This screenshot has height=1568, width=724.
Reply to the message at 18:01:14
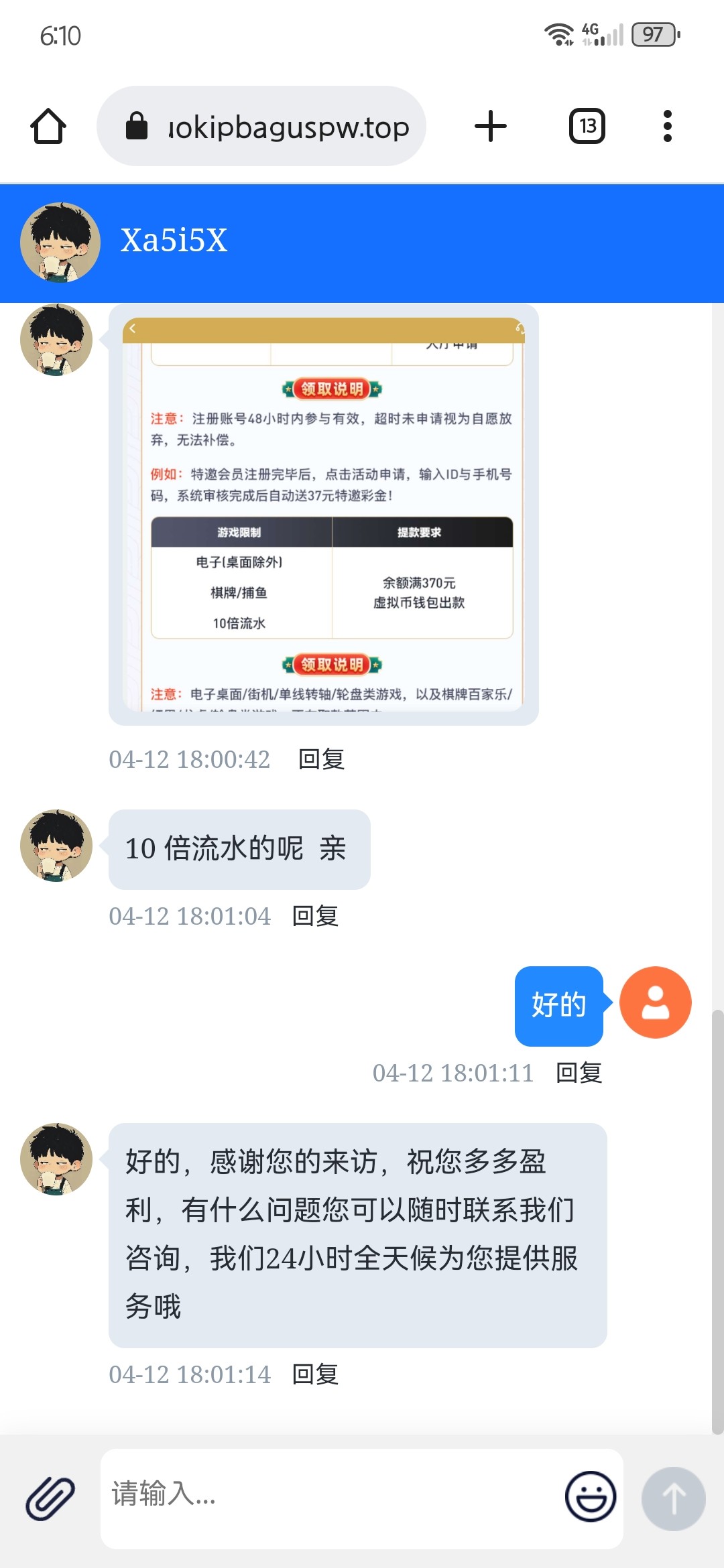click(315, 1374)
